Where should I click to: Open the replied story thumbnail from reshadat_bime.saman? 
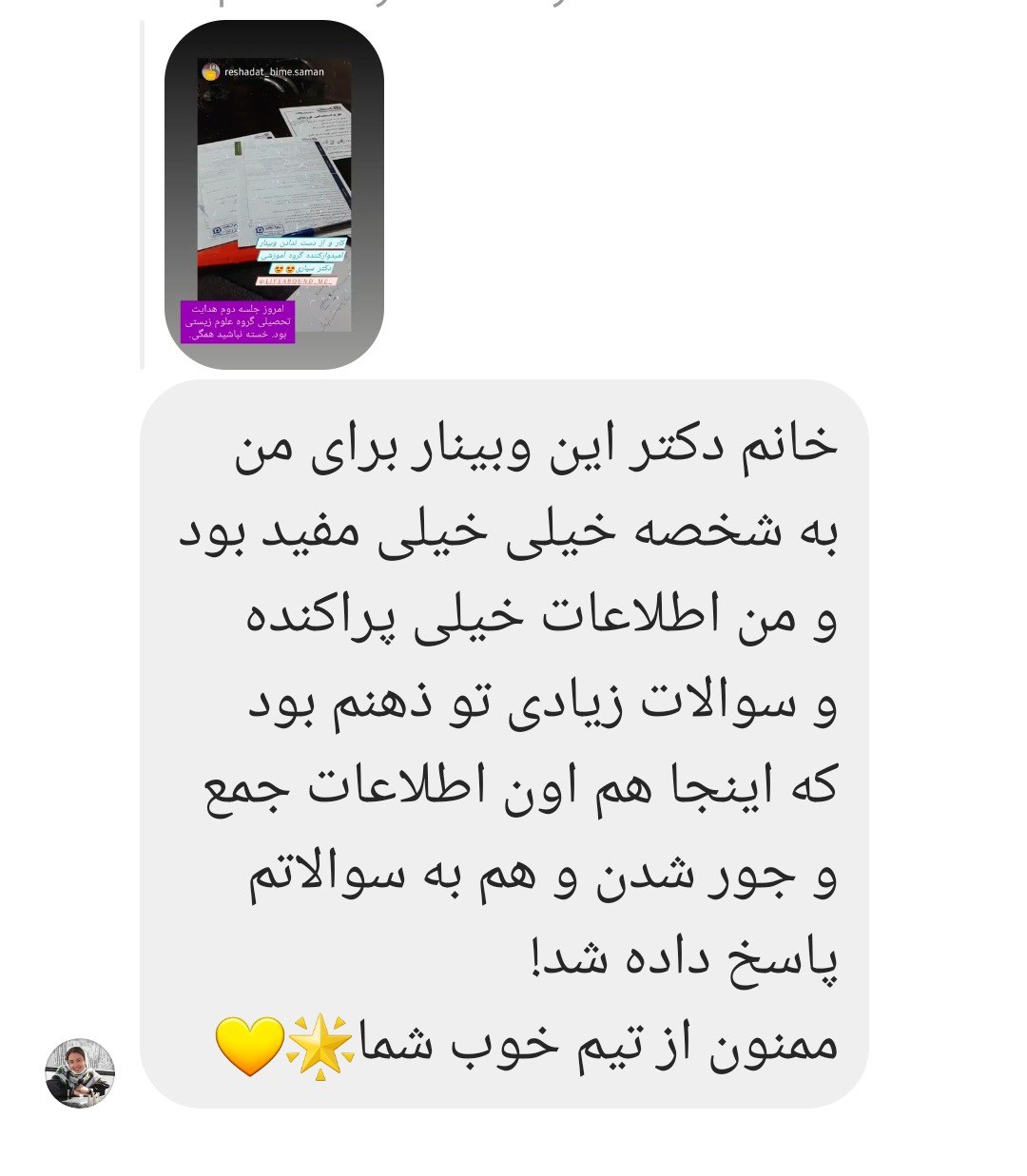point(274,195)
